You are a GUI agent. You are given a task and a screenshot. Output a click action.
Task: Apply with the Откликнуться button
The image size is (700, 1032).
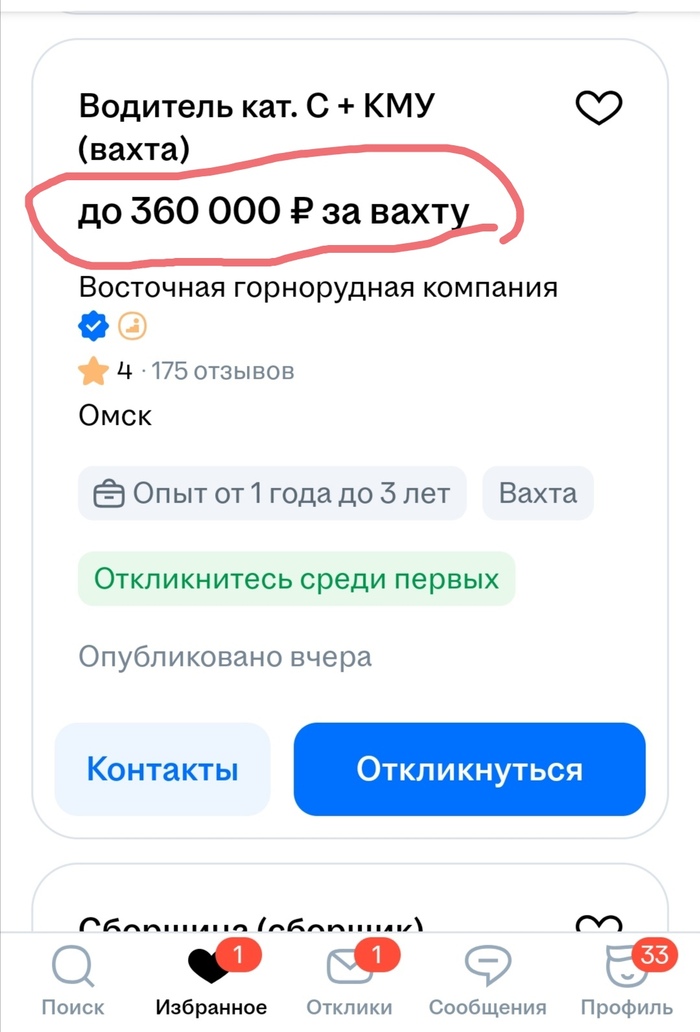point(469,769)
